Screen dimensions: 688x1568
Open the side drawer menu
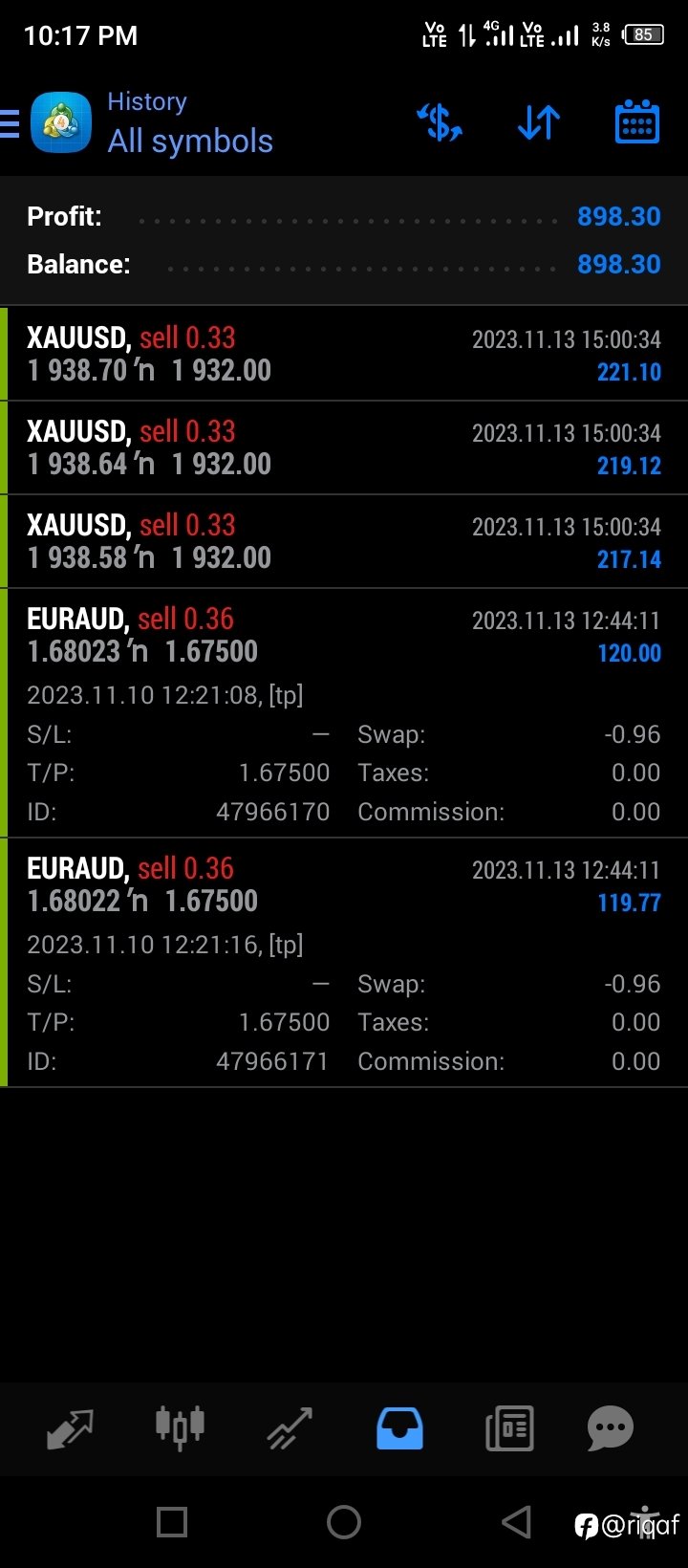tap(11, 123)
